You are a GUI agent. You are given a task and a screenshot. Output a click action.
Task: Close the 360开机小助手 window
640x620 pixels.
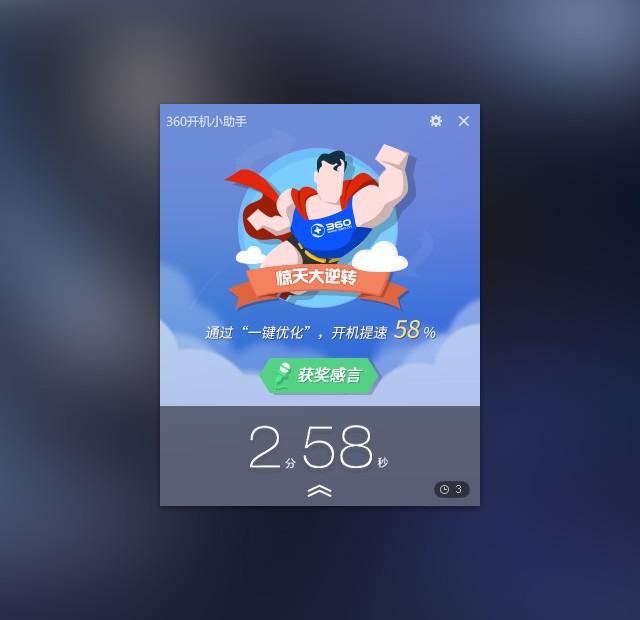click(x=464, y=121)
